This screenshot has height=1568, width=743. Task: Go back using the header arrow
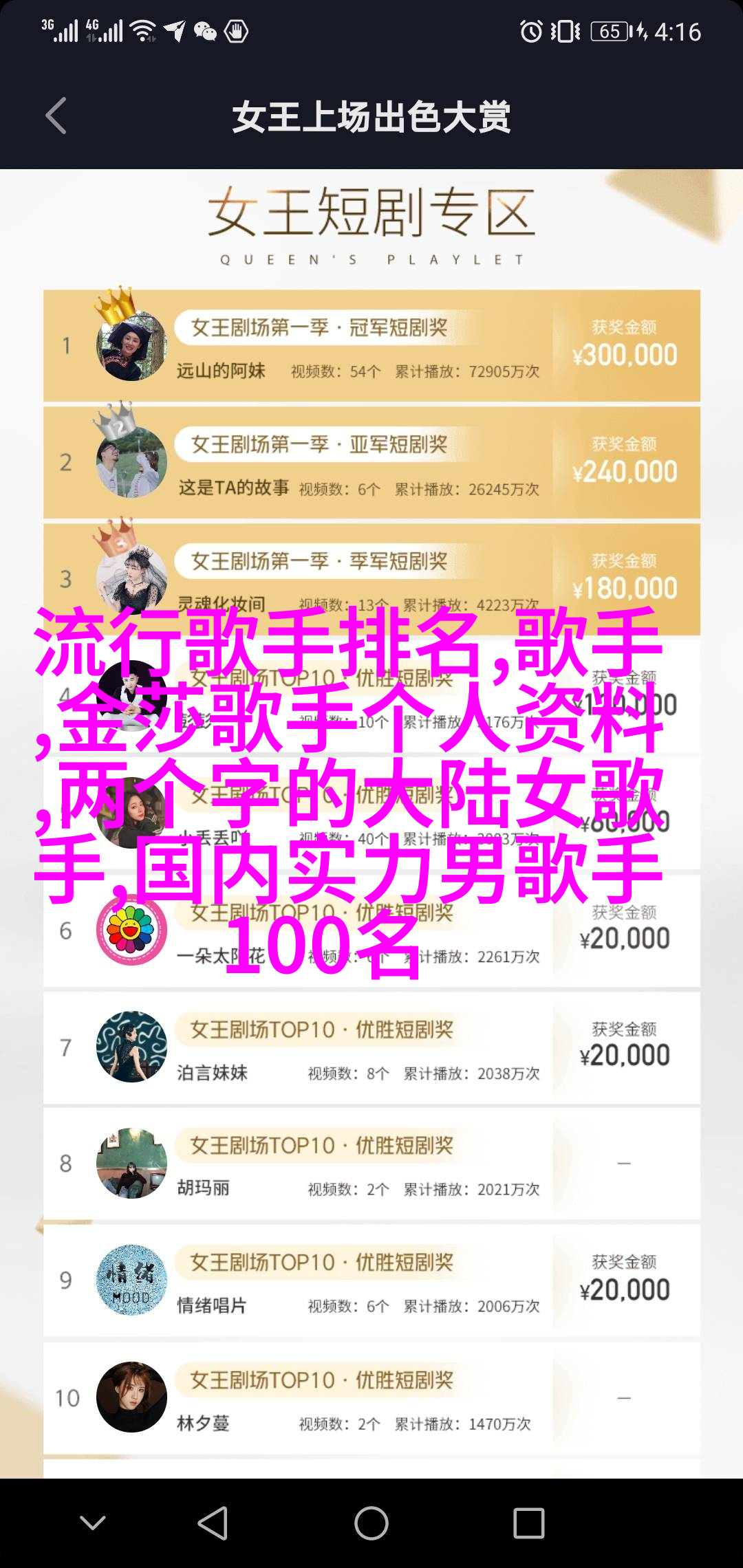[56, 116]
